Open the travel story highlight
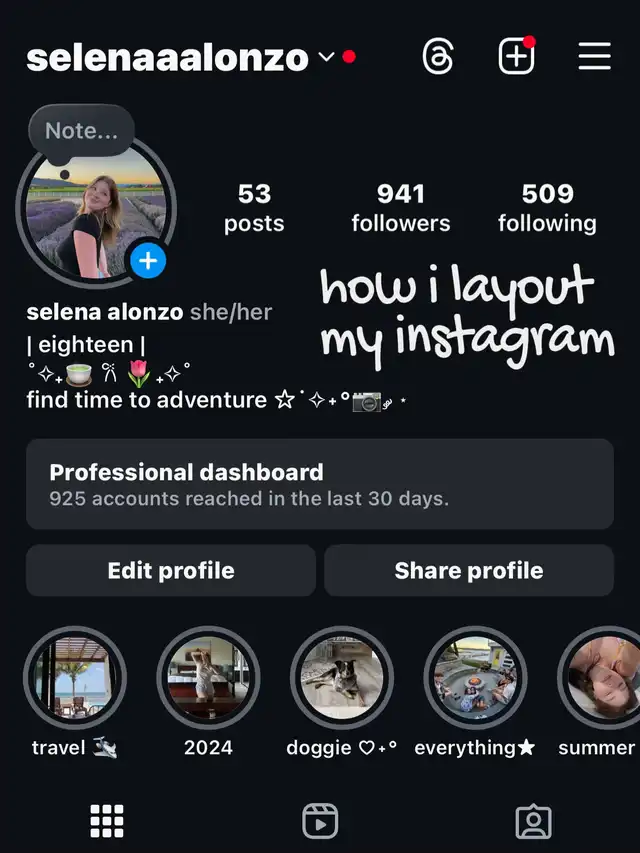Image resolution: width=640 pixels, height=853 pixels. tap(75, 677)
